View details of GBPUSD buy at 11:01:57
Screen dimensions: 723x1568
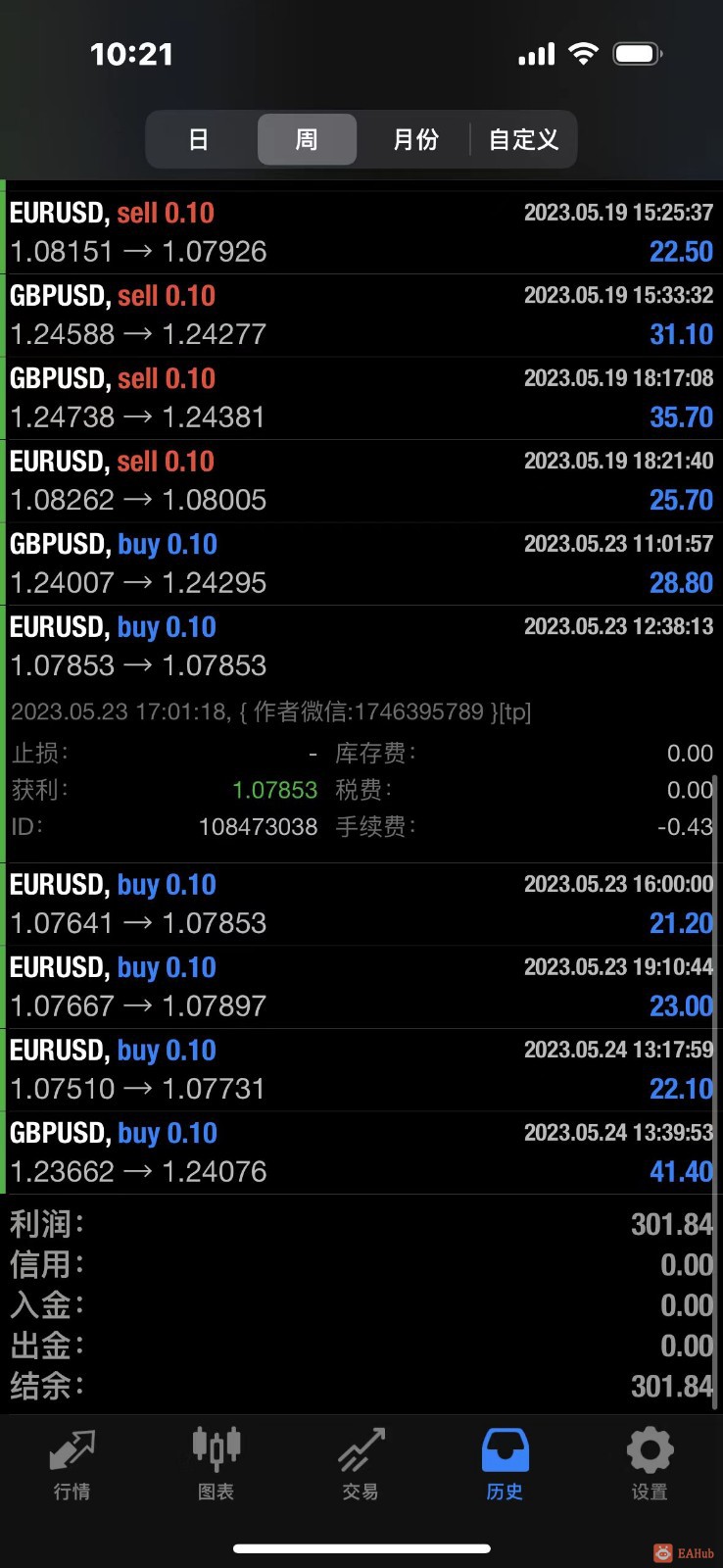(361, 563)
